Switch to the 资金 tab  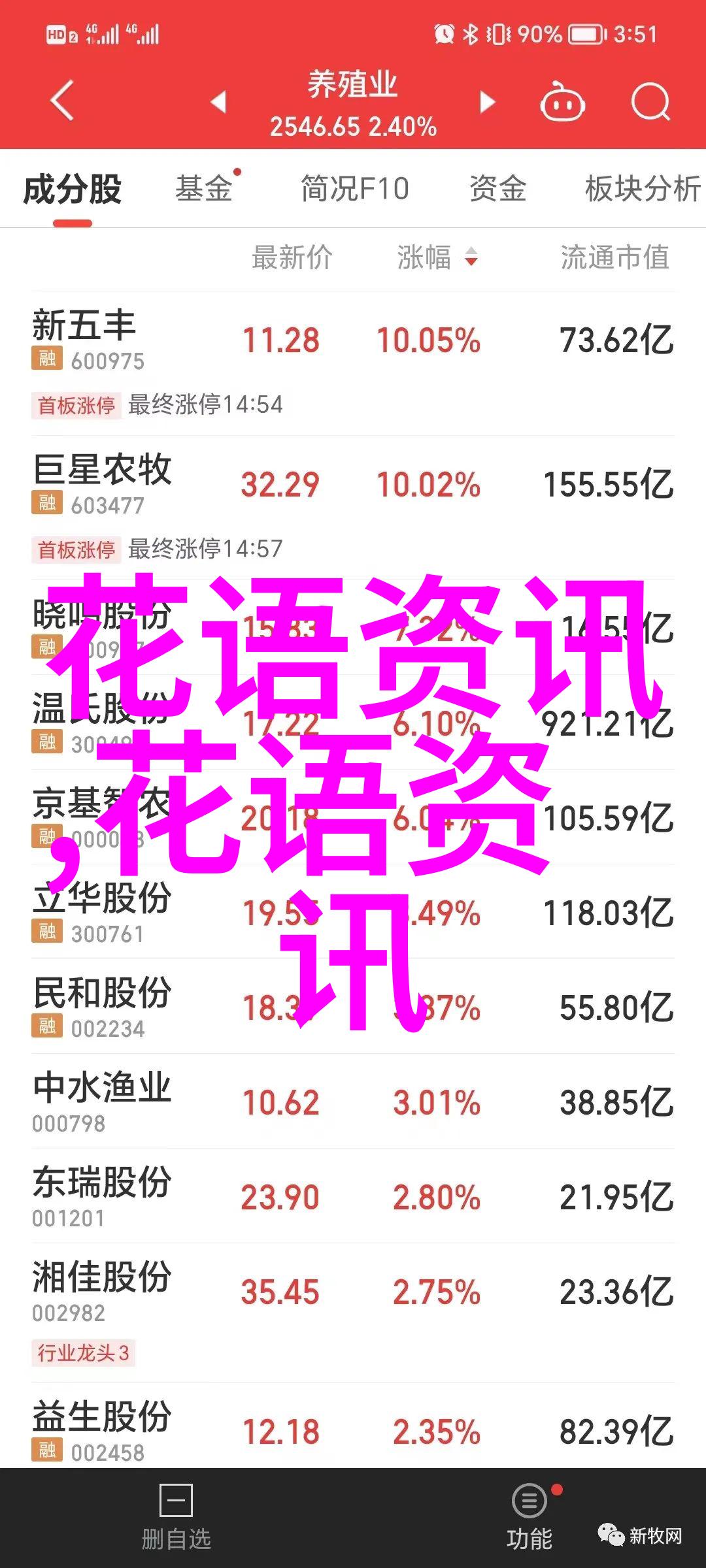497,189
